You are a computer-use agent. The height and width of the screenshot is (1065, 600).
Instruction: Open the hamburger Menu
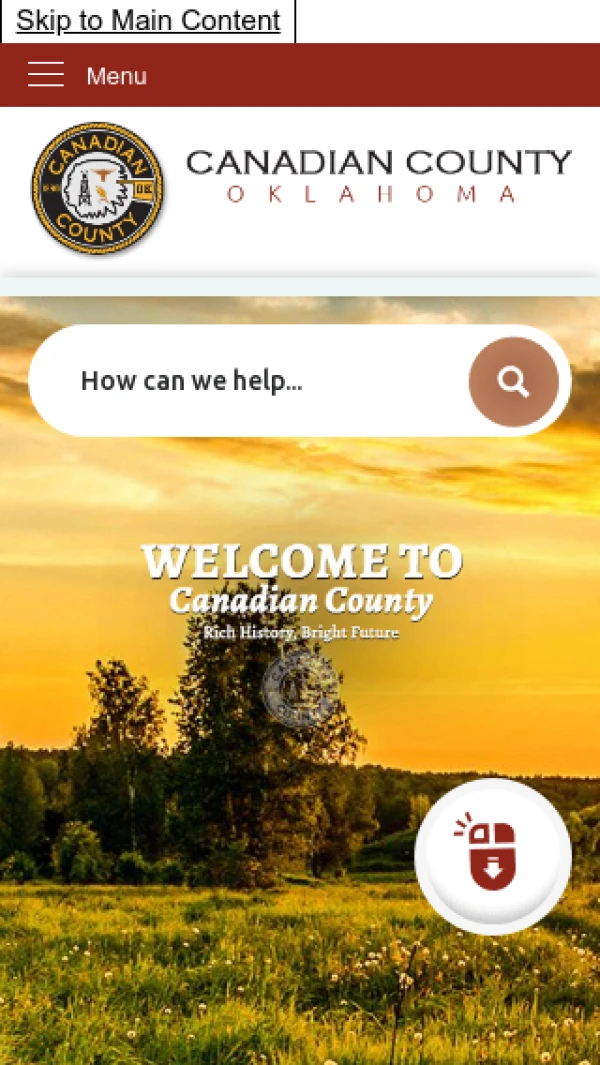coord(88,76)
